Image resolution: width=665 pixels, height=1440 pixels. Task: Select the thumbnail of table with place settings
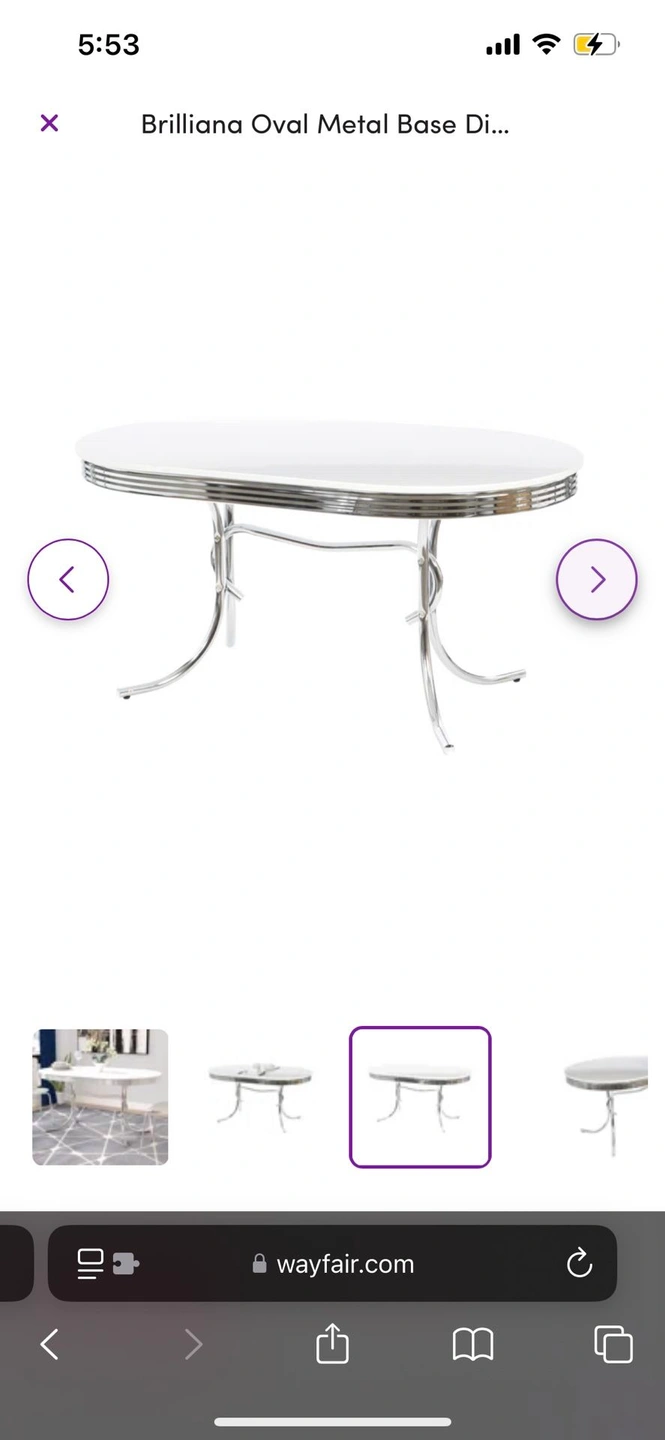click(x=260, y=1097)
